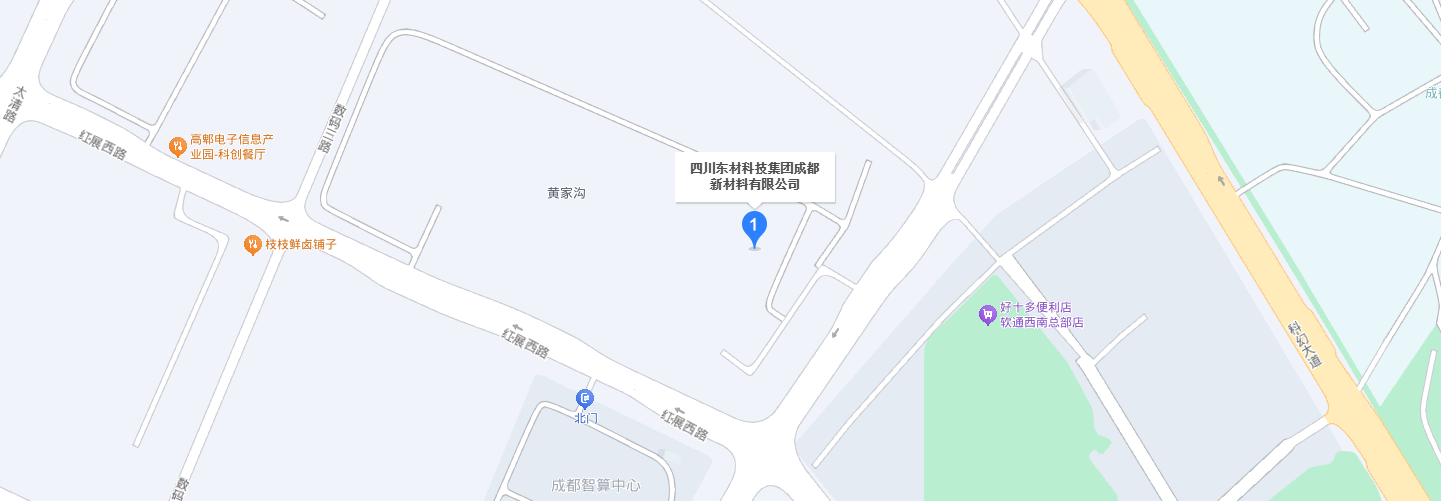Open the 好十多便利店 shop marker
1441x501 pixels.
pyautogui.click(x=987, y=315)
